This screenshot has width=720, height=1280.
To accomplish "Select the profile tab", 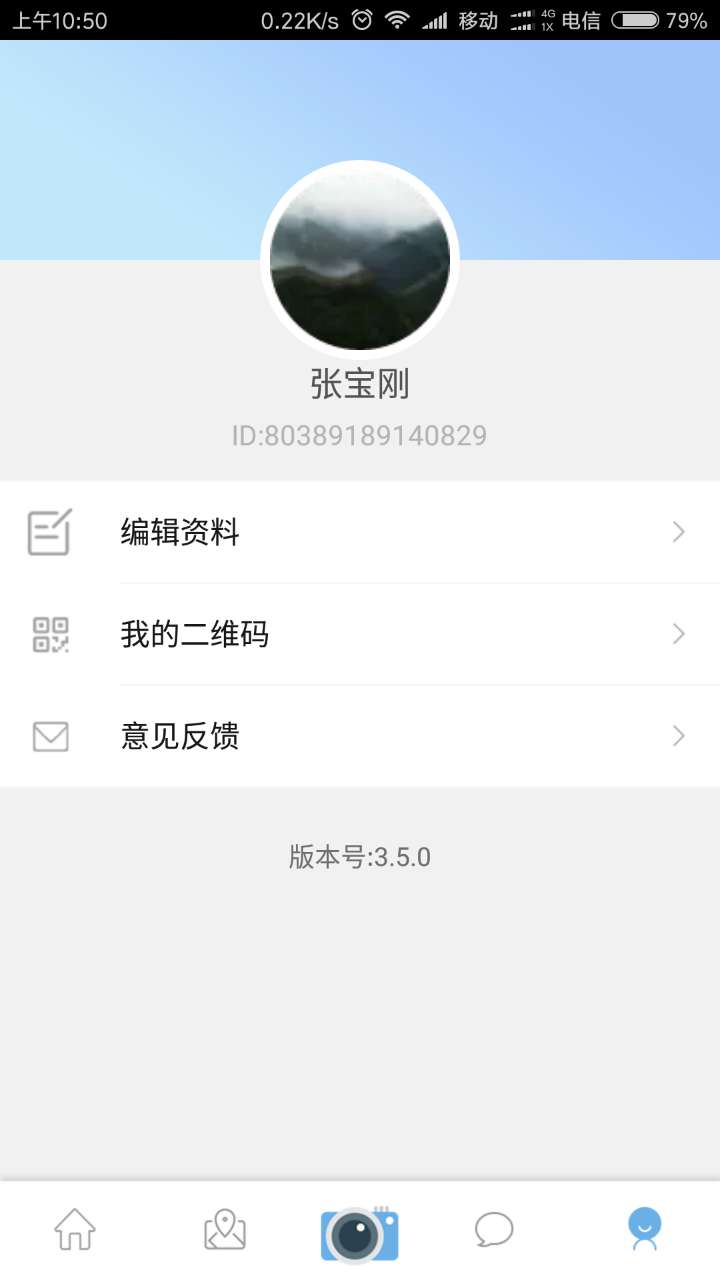I will 644,1229.
